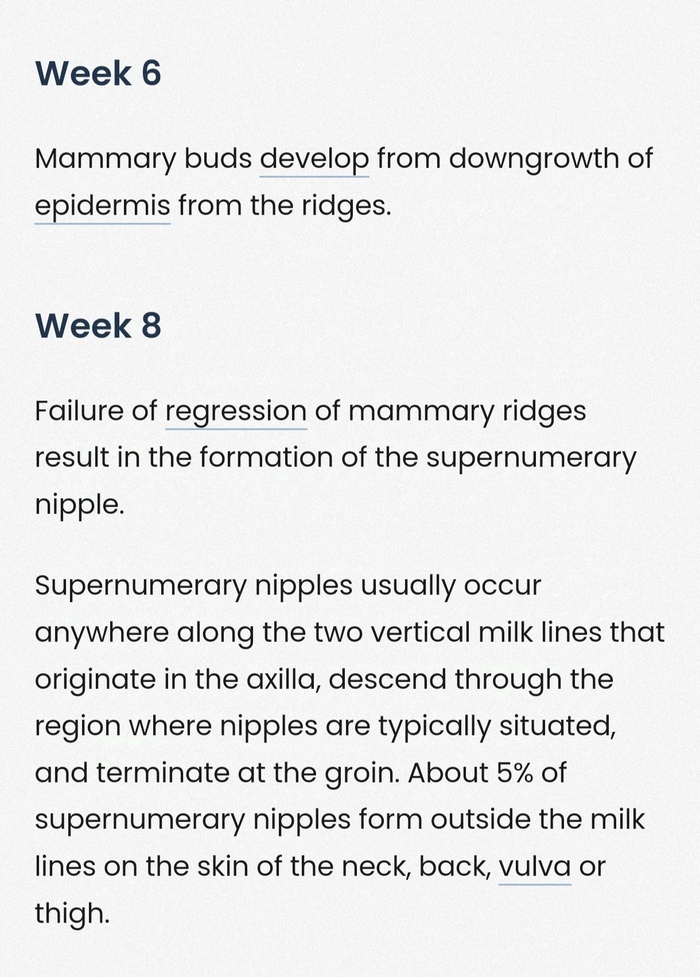Open the underlined word 'develop'
Image resolution: width=700 pixels, height=977 pixels.
[314, 160]
